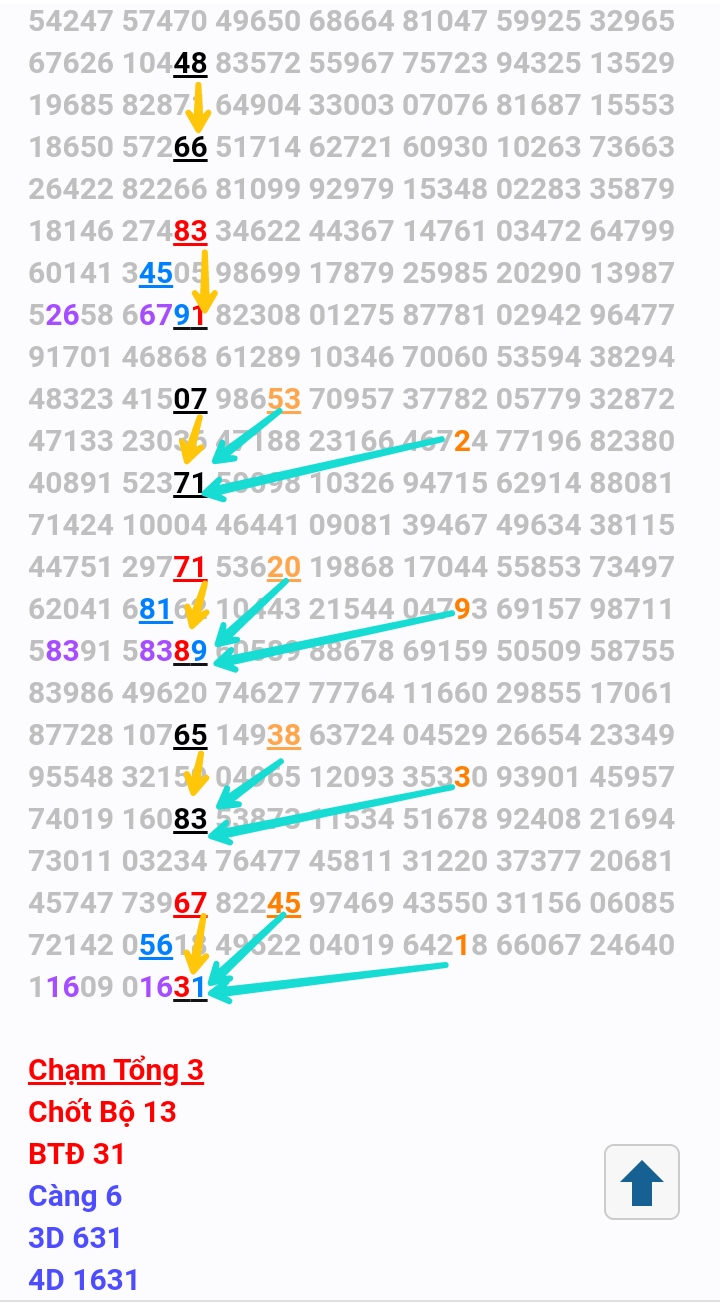720x1310 pixels.
Task: Tap the scroll-to-top arrow button
Action: (x=642, y=1182)
